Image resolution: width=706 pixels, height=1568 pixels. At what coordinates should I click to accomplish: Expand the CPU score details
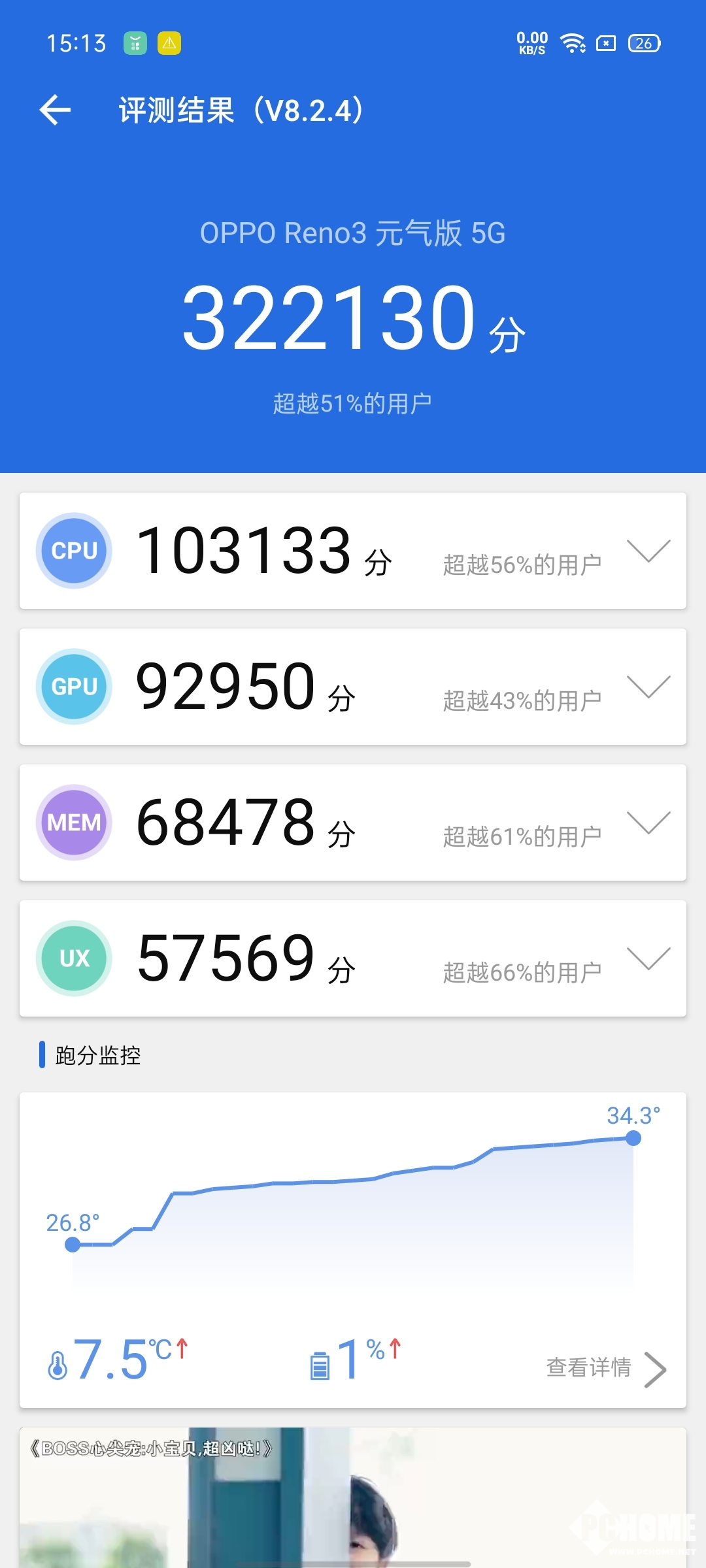pos(648,551)
